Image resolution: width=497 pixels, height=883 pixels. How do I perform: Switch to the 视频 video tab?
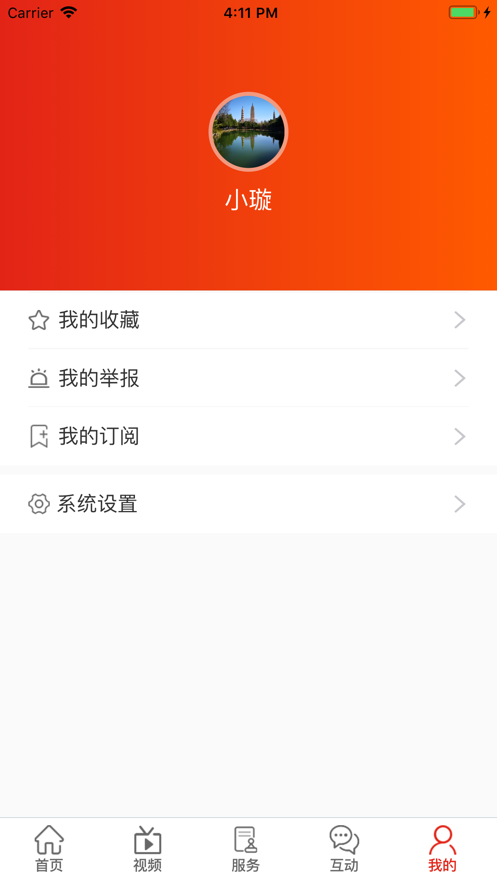[x=147, y=849]
